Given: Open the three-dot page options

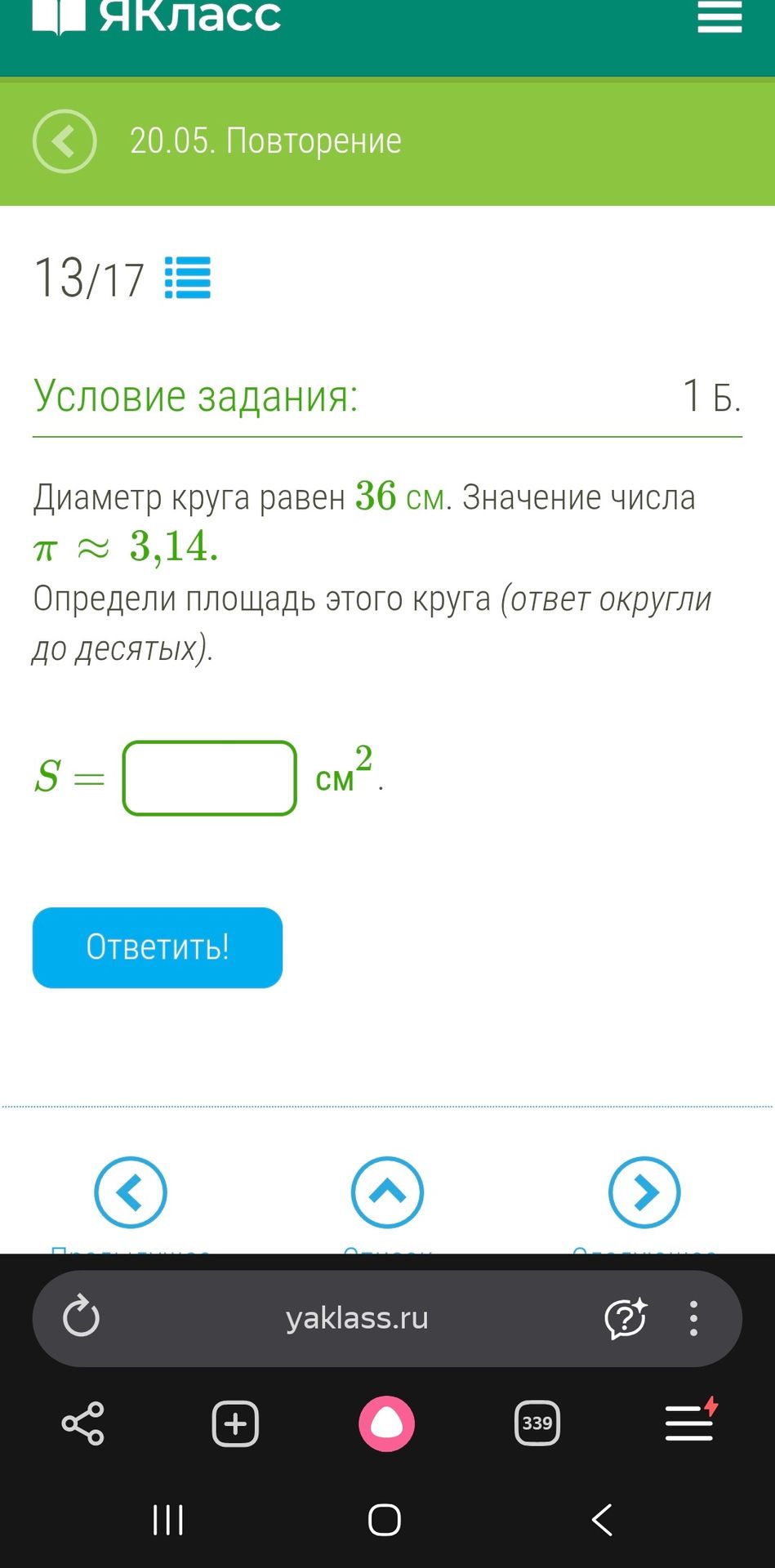Looking at the screenshot, I should point(693,1318).
